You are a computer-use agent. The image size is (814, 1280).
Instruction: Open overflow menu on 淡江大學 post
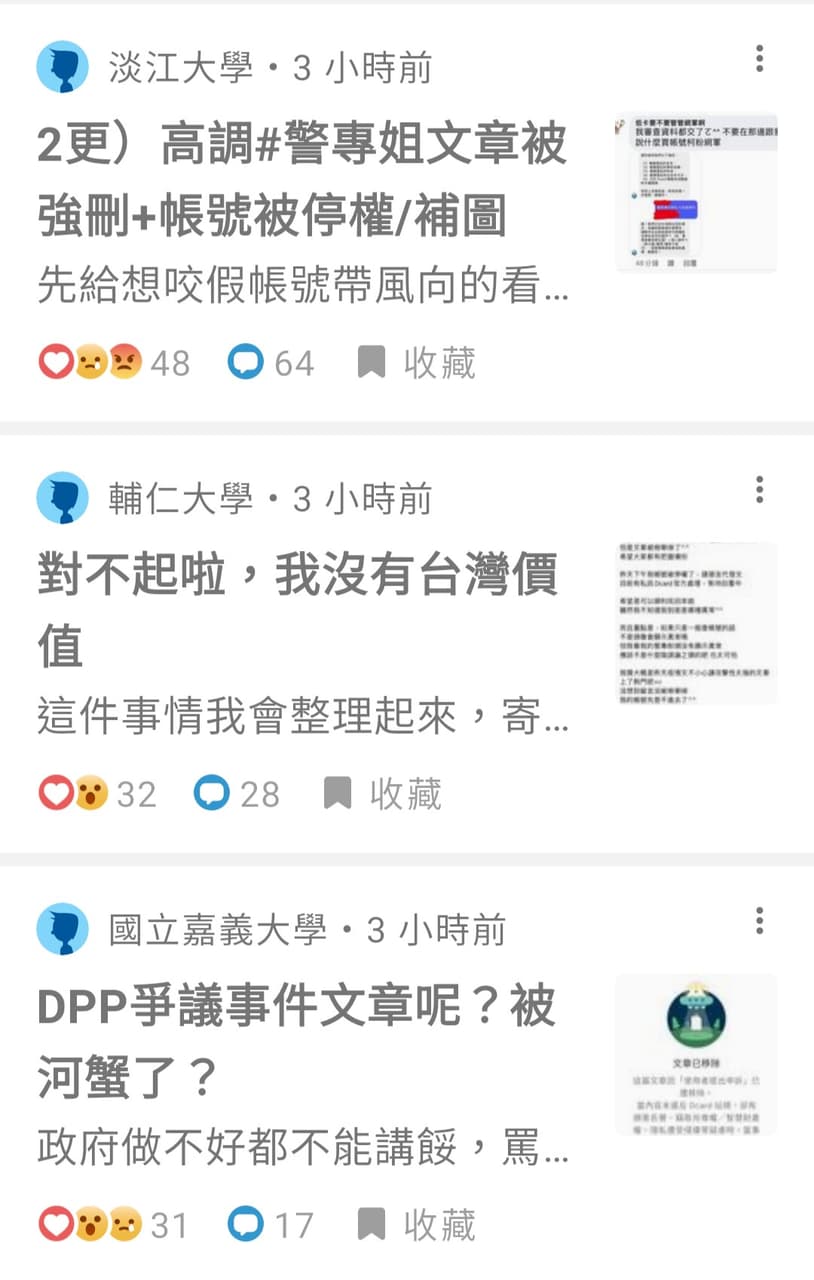click(760, 58)
